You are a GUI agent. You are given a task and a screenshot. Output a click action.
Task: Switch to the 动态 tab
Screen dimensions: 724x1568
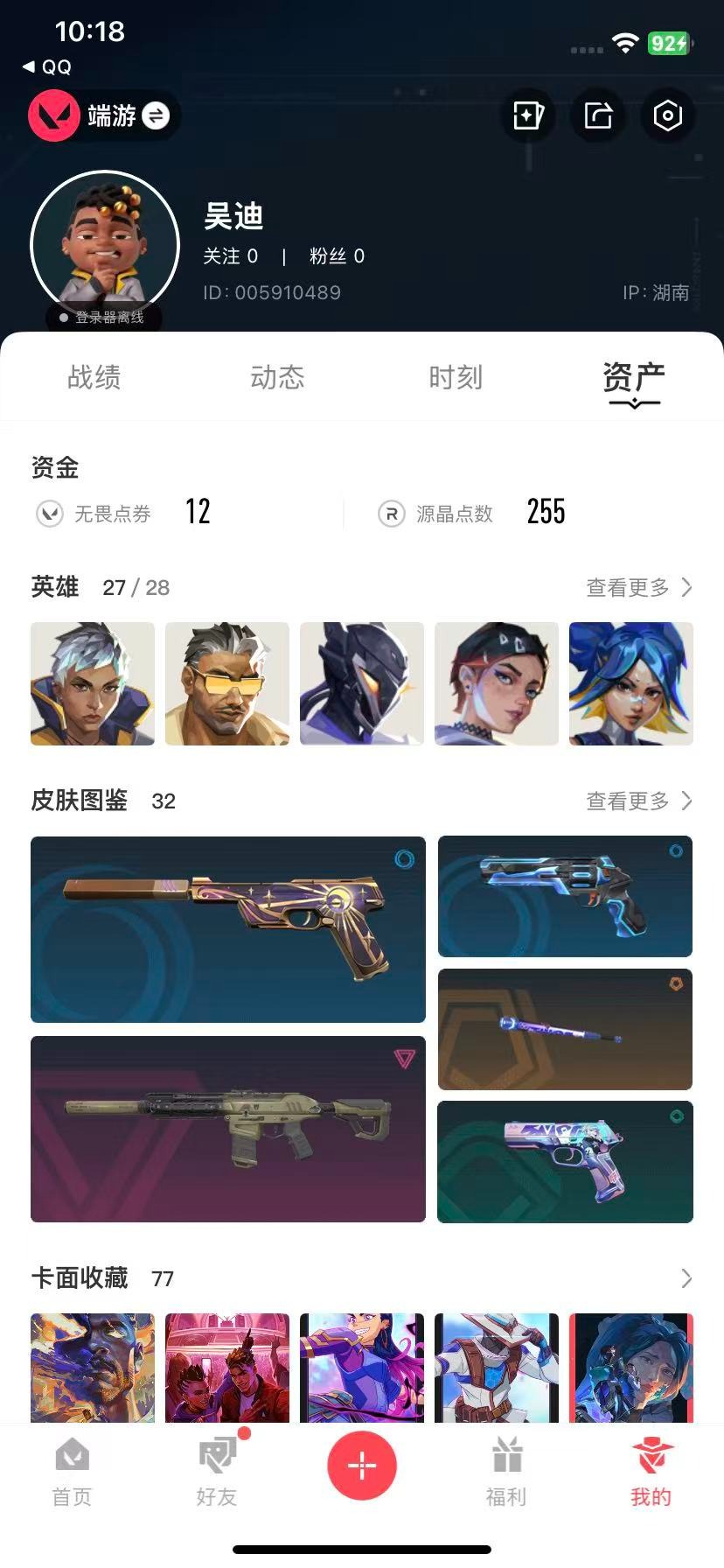pos(277,377)
